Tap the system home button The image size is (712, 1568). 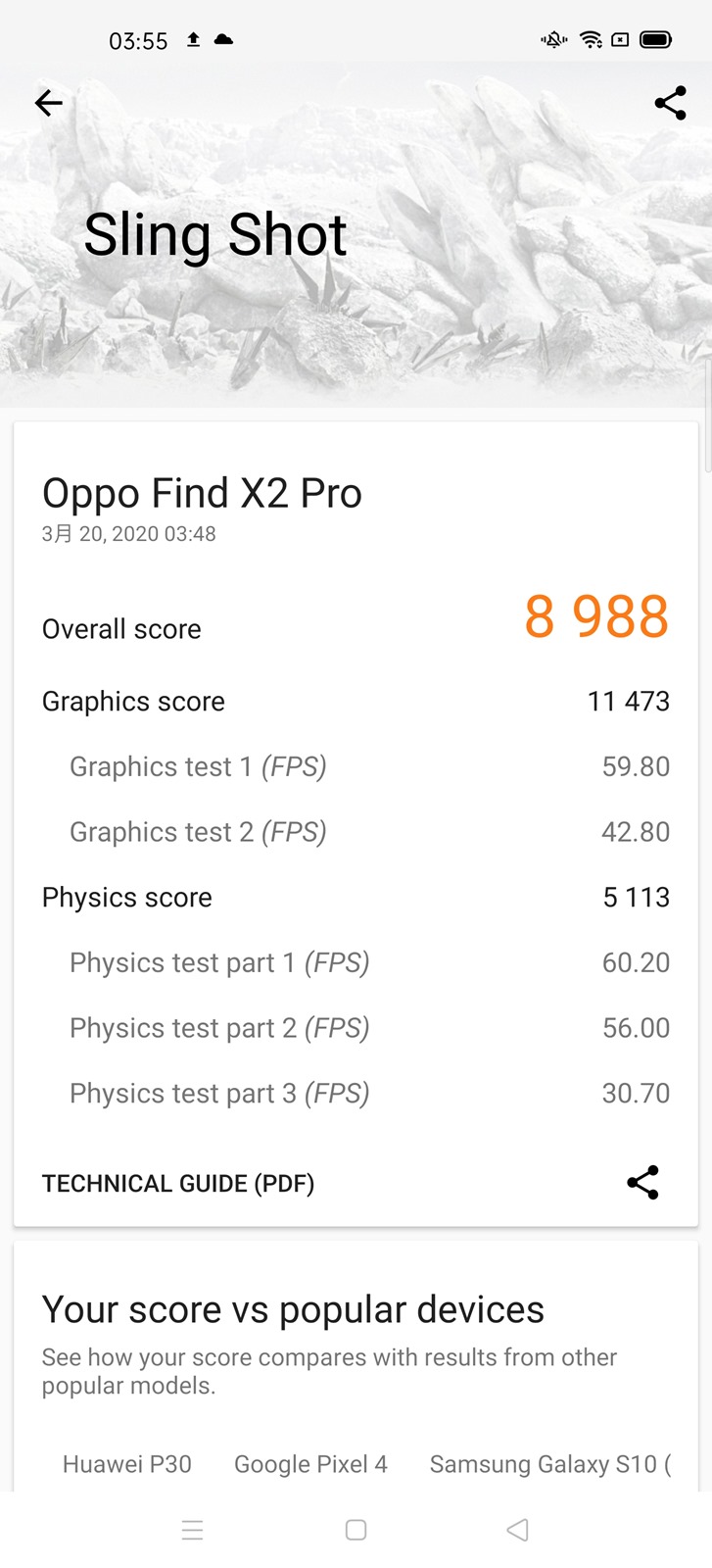pyautogui.click(x=356, y=1530)
